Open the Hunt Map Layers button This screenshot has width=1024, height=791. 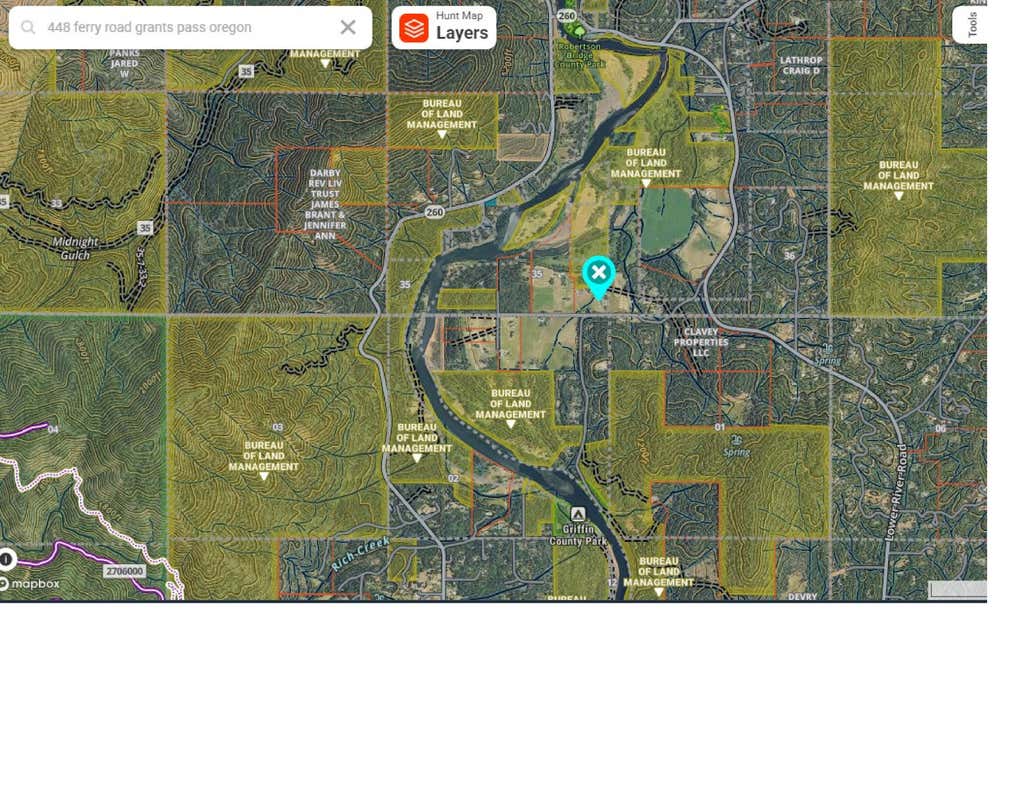(x=444, y=27)
